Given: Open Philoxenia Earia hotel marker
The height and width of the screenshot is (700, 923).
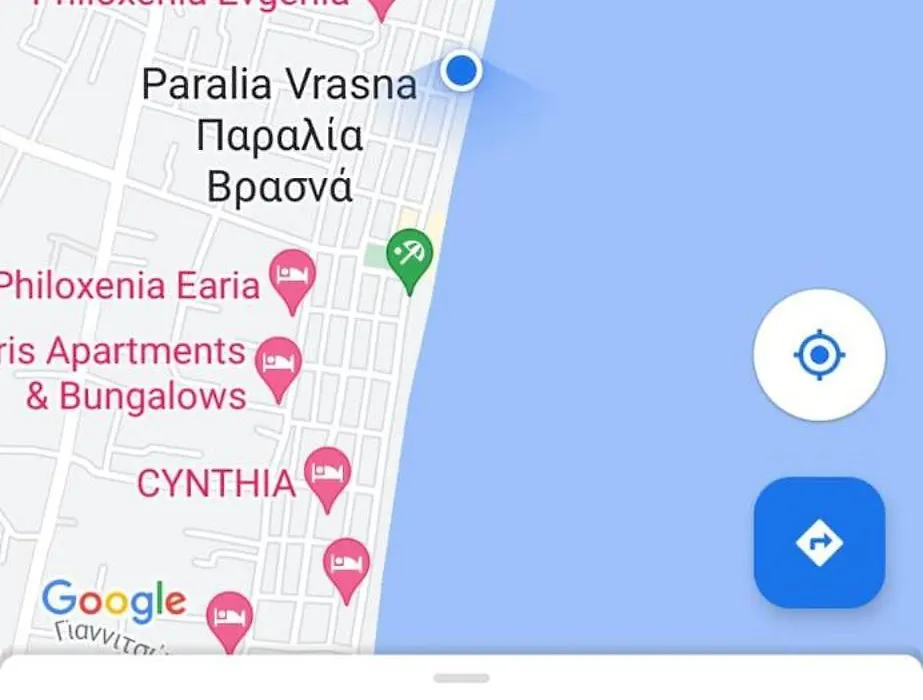Looking at the screenshot, I should pos(292,276).
